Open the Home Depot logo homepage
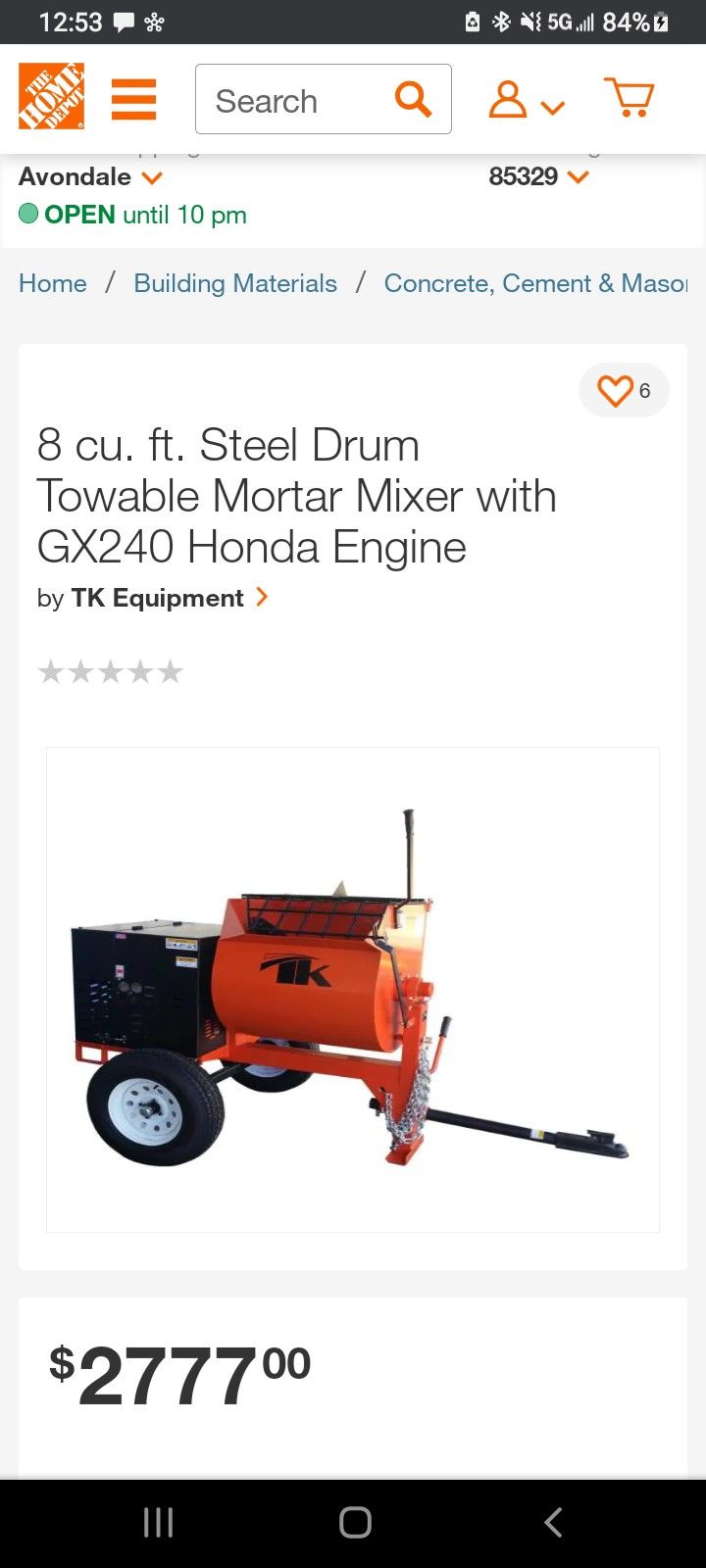Screen dimensions: 706x1568 pyautogui.click(x=51, y=96)
